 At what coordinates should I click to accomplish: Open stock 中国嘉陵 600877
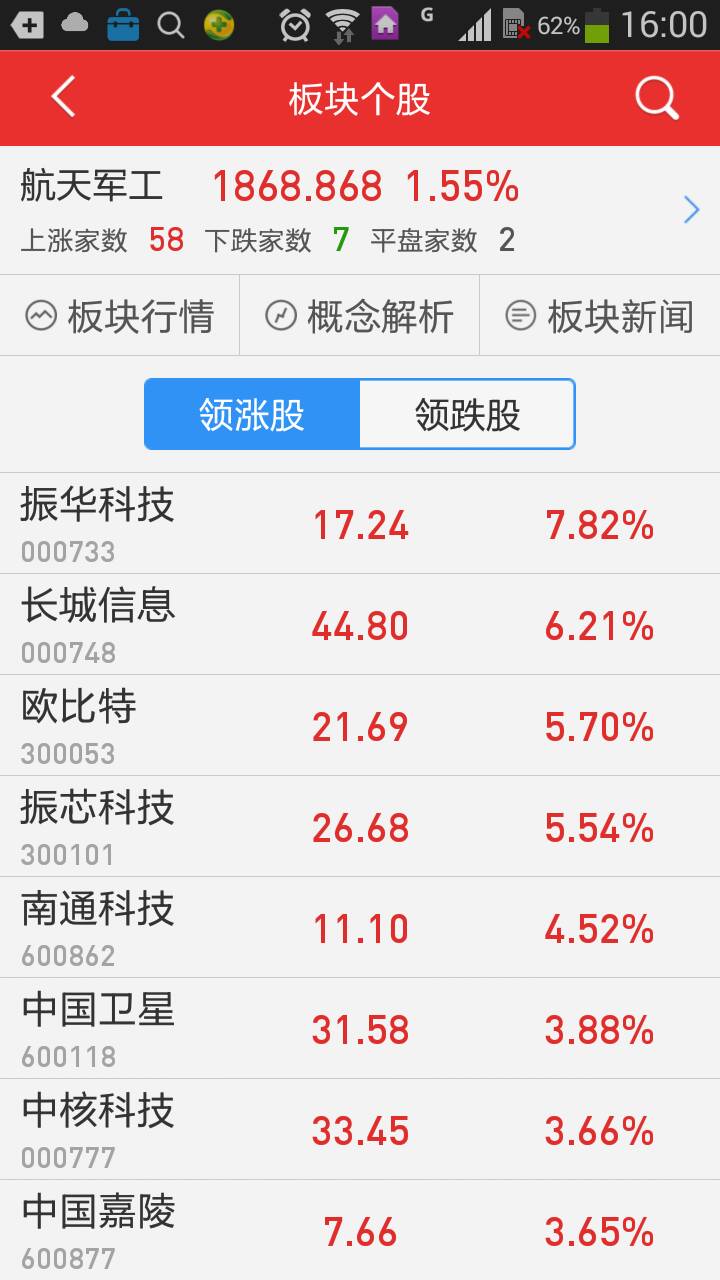pyautogui.click(x=360, y=1230)
